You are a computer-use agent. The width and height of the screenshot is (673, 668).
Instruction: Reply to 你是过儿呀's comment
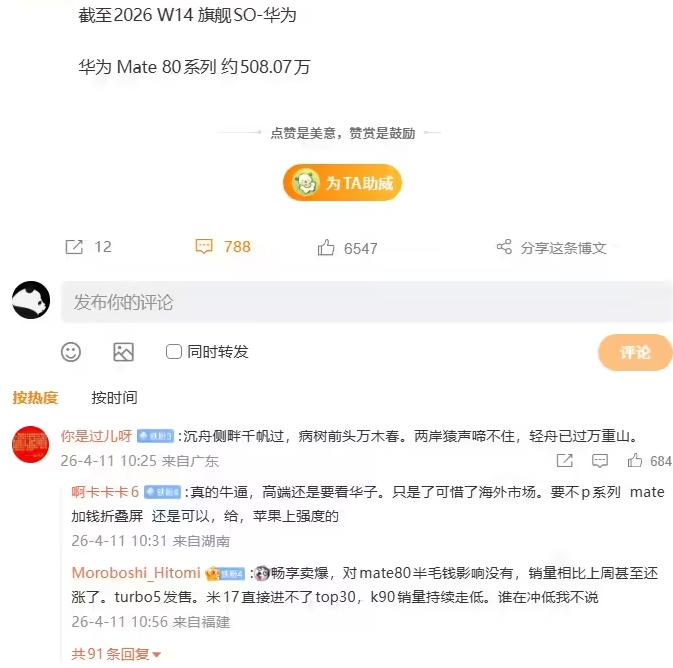point(600,461)
